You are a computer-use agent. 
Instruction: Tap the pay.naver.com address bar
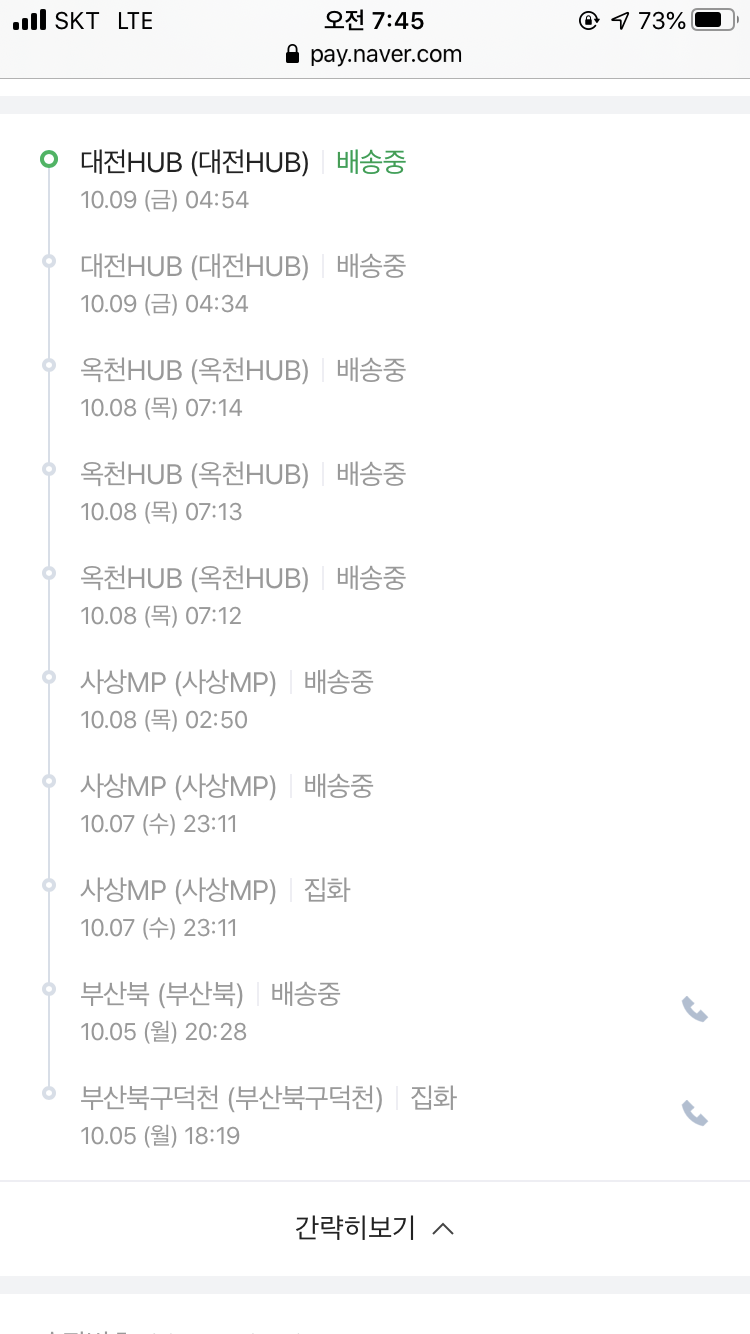pos(375,54)
